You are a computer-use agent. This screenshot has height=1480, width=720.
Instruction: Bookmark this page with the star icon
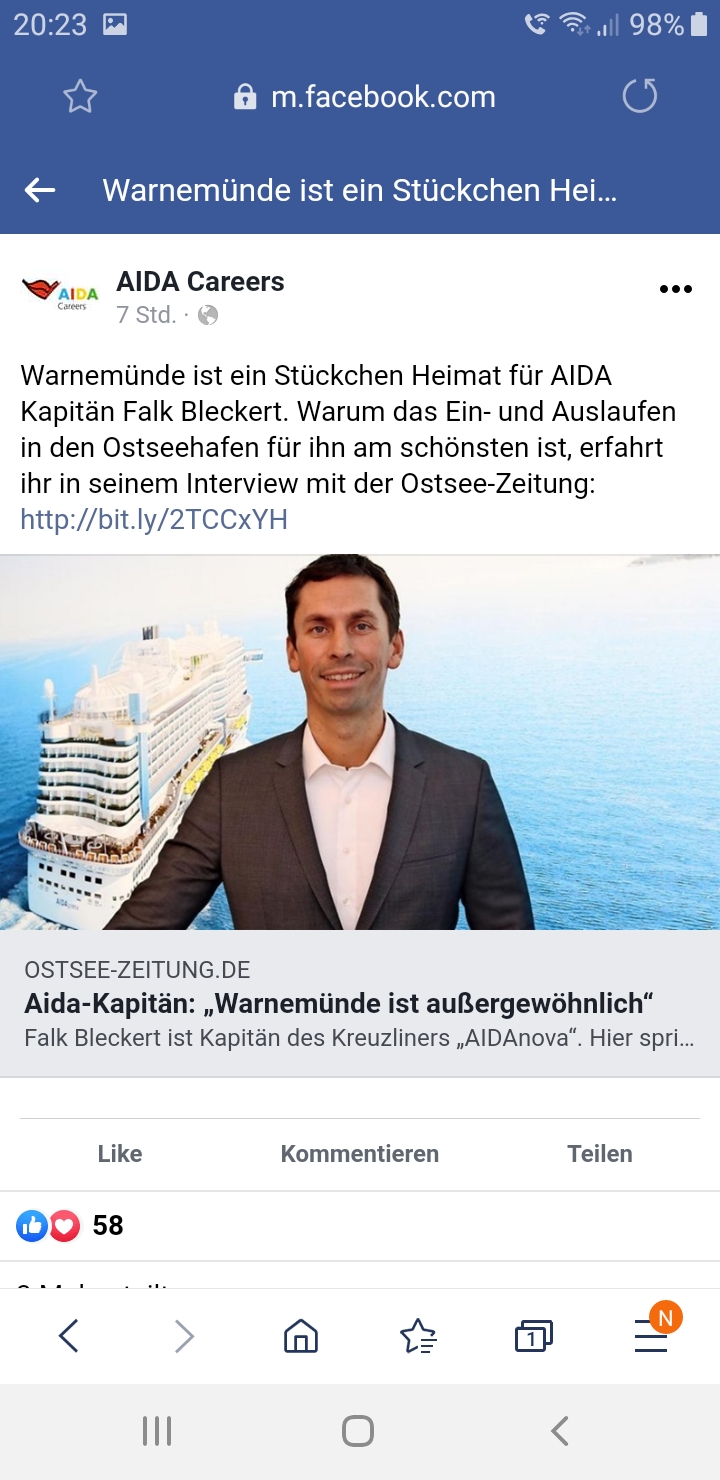click(80, 97)
